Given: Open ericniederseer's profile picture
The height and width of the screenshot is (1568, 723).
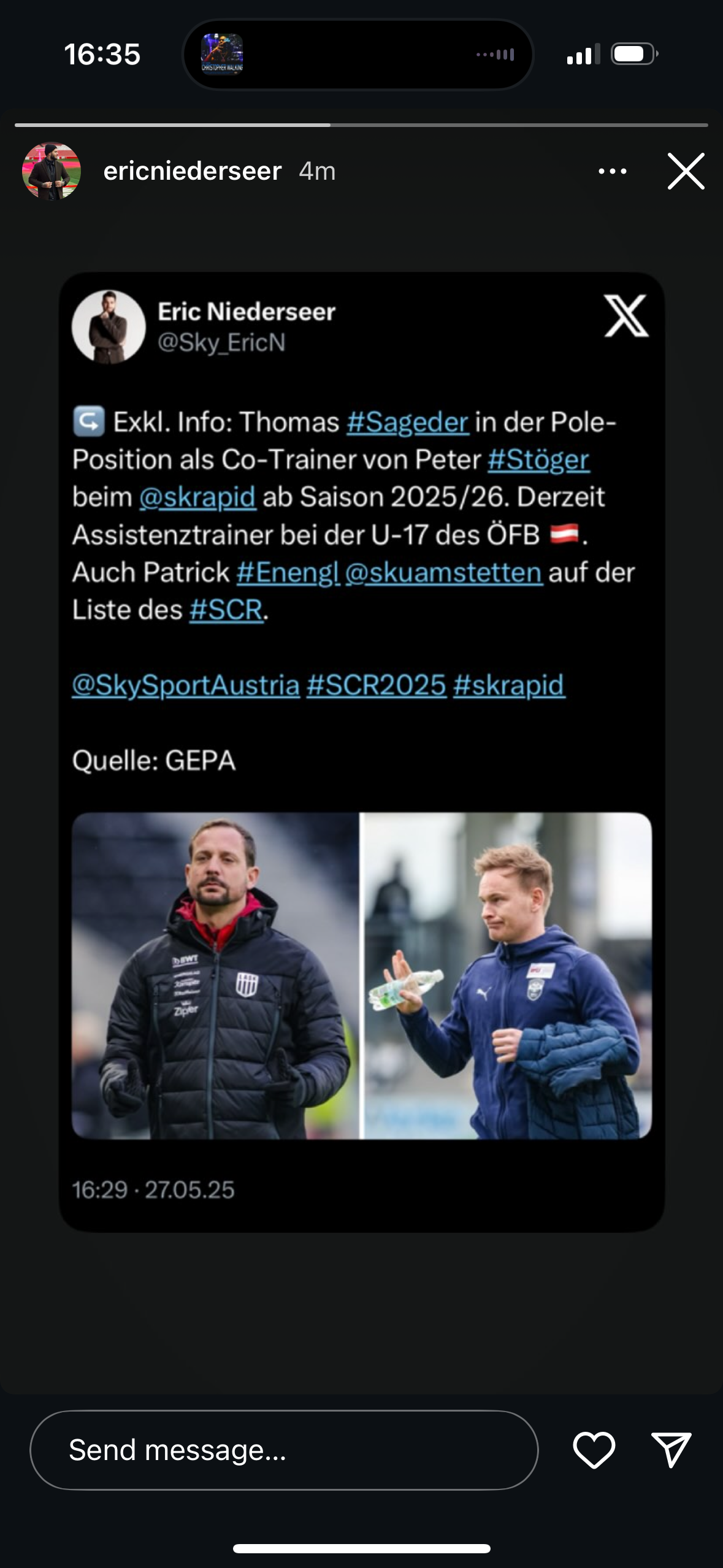Looking at the screenshot, I should coord(52,171).
